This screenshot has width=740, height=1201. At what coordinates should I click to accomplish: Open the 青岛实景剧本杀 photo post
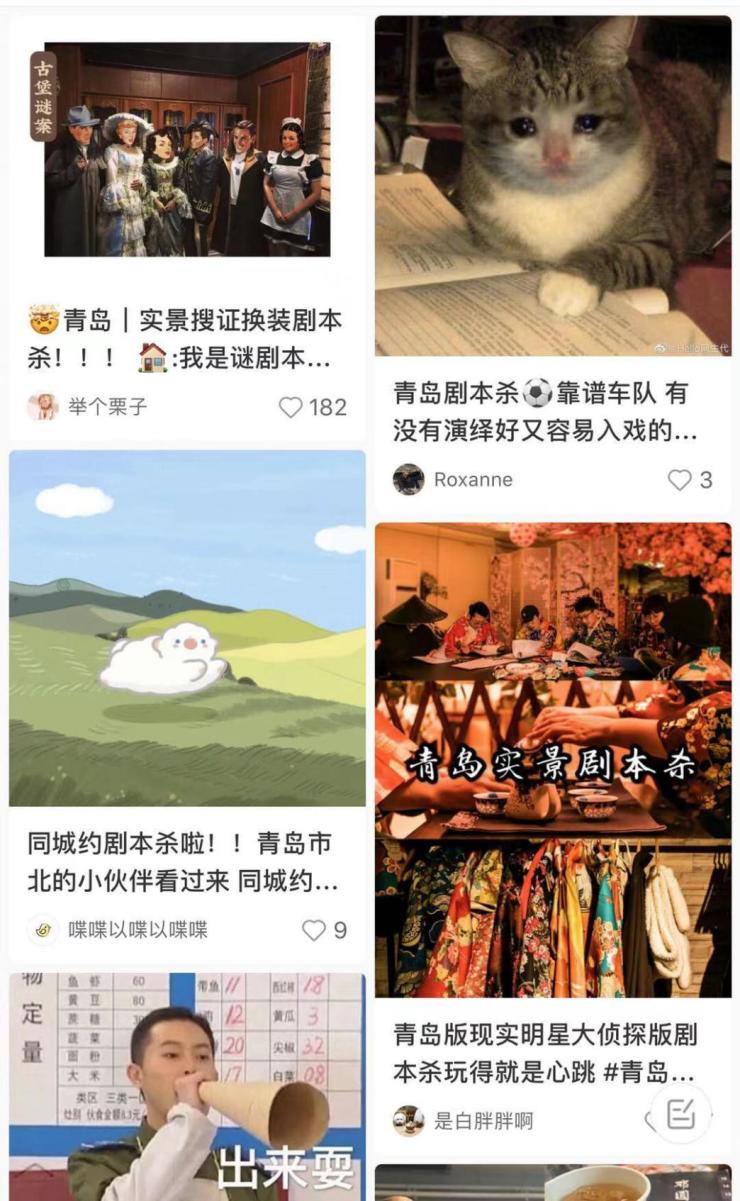[x=553, y=760]
